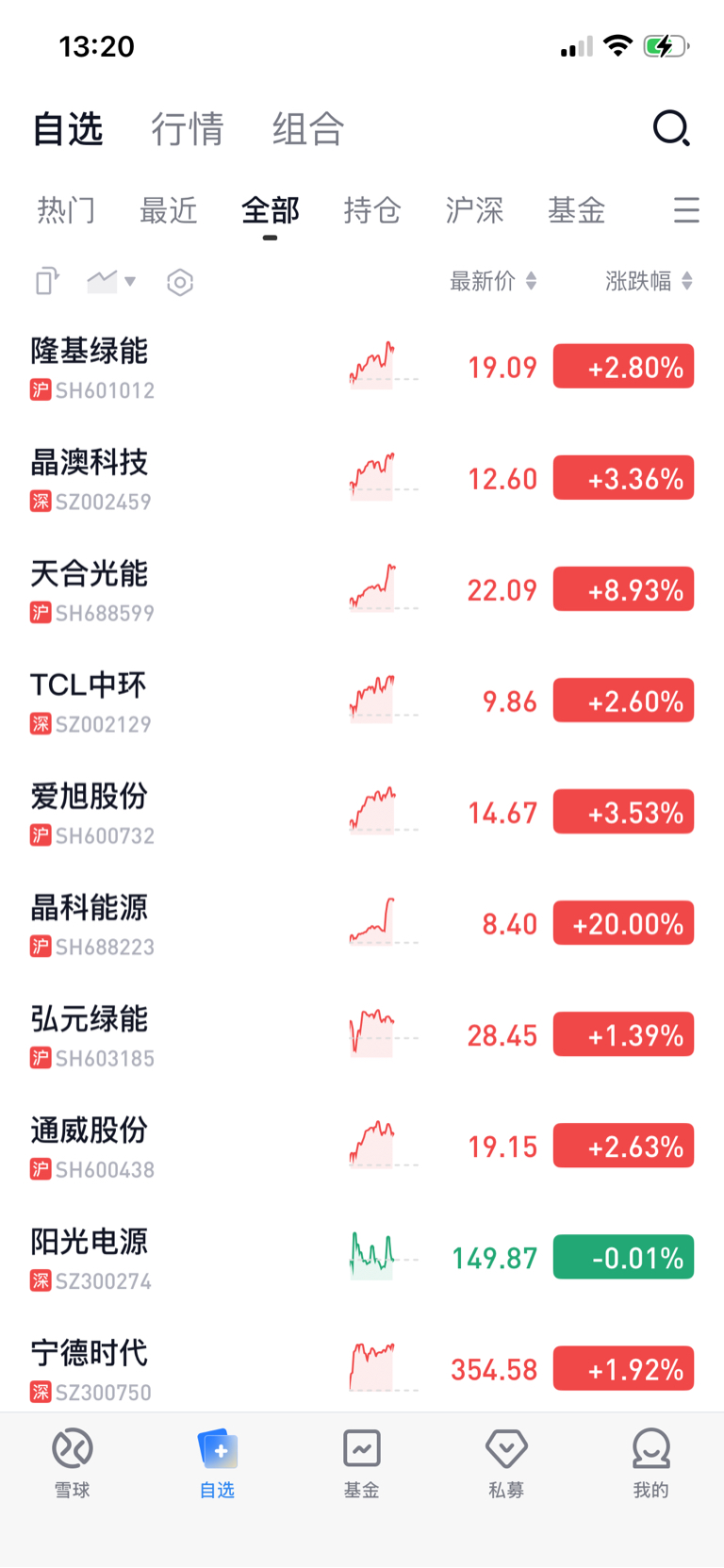724x1568 pixels.
Task: Go to the 雪球 bottom tab
Action: pyautogui.click(x=72, y=1462)
